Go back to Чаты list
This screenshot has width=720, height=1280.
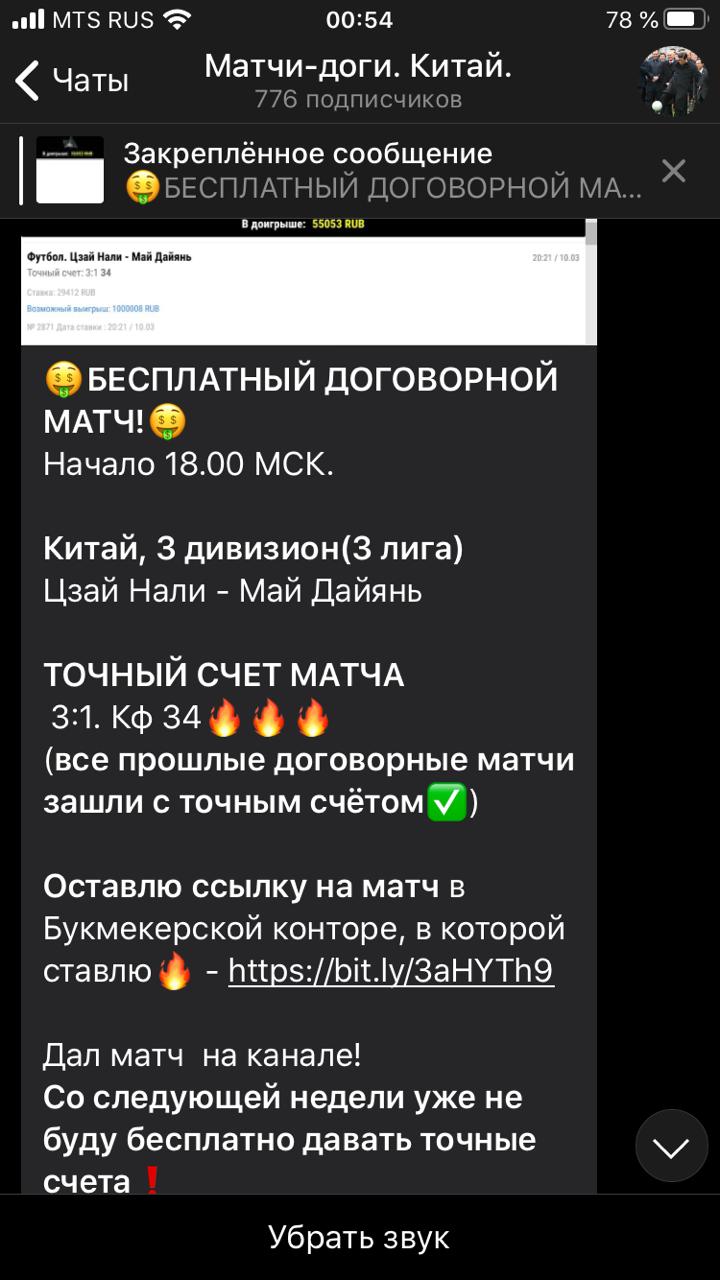(72, 80)
